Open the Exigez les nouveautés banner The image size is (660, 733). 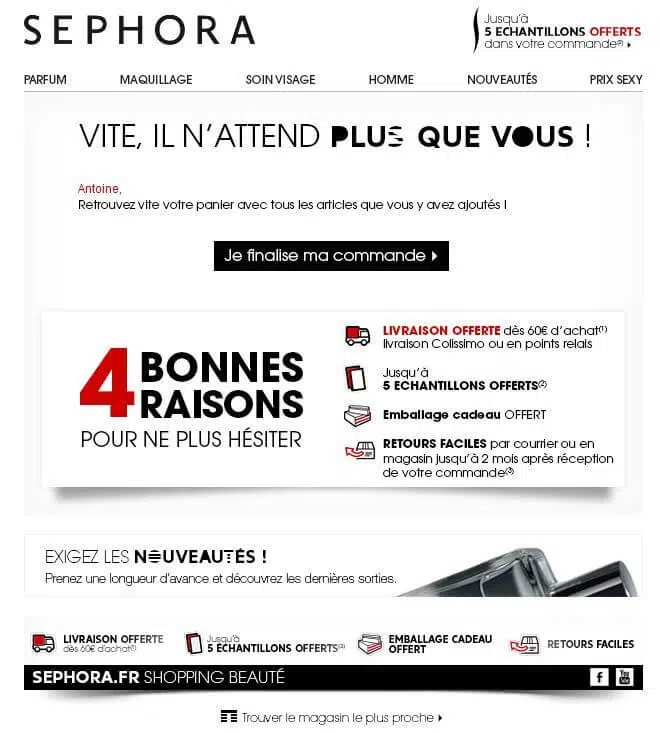point(332,566)
